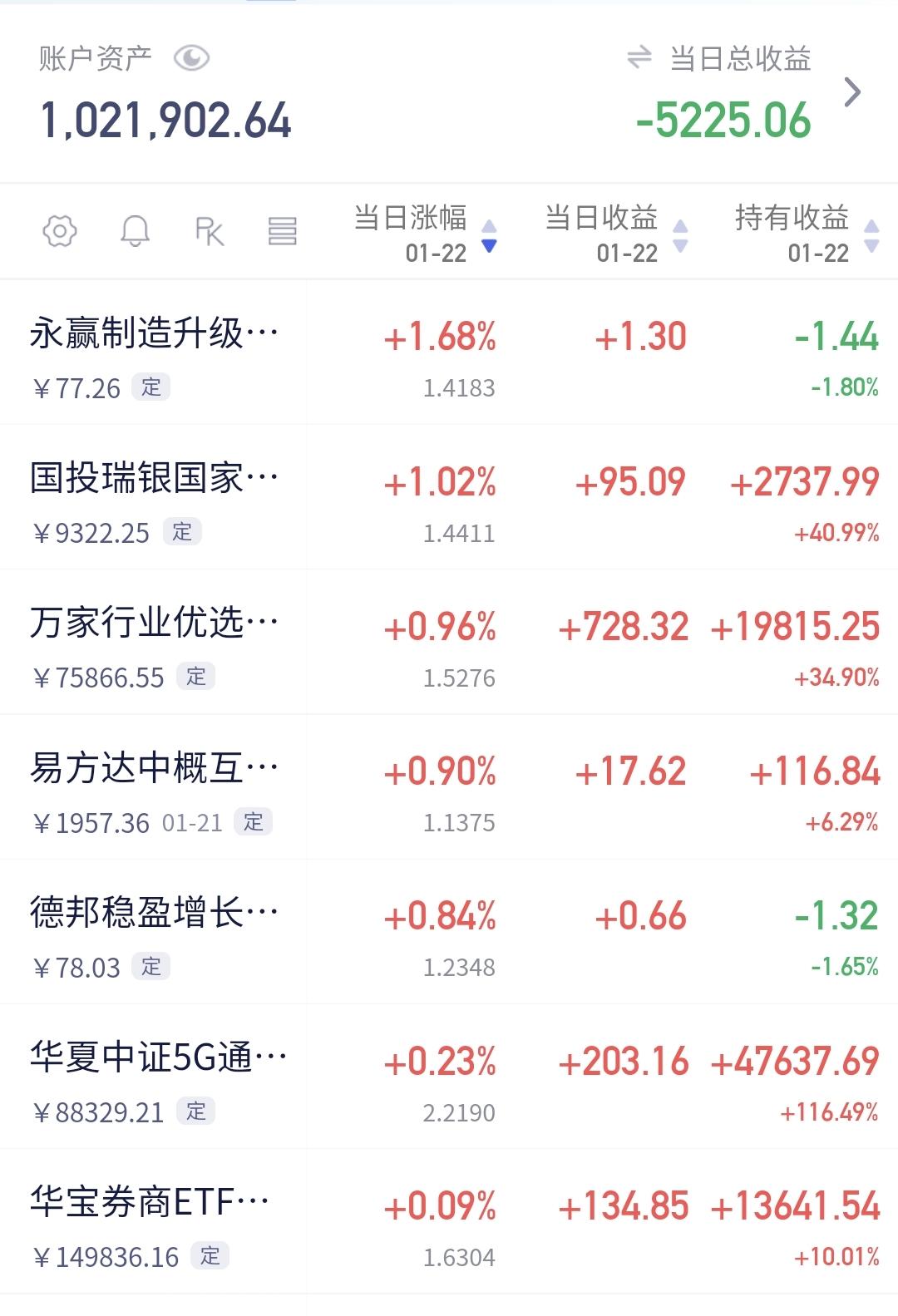Hide account assets with the eye icon
Viewport: 898px width, 1316px height.
coord(191,58)
